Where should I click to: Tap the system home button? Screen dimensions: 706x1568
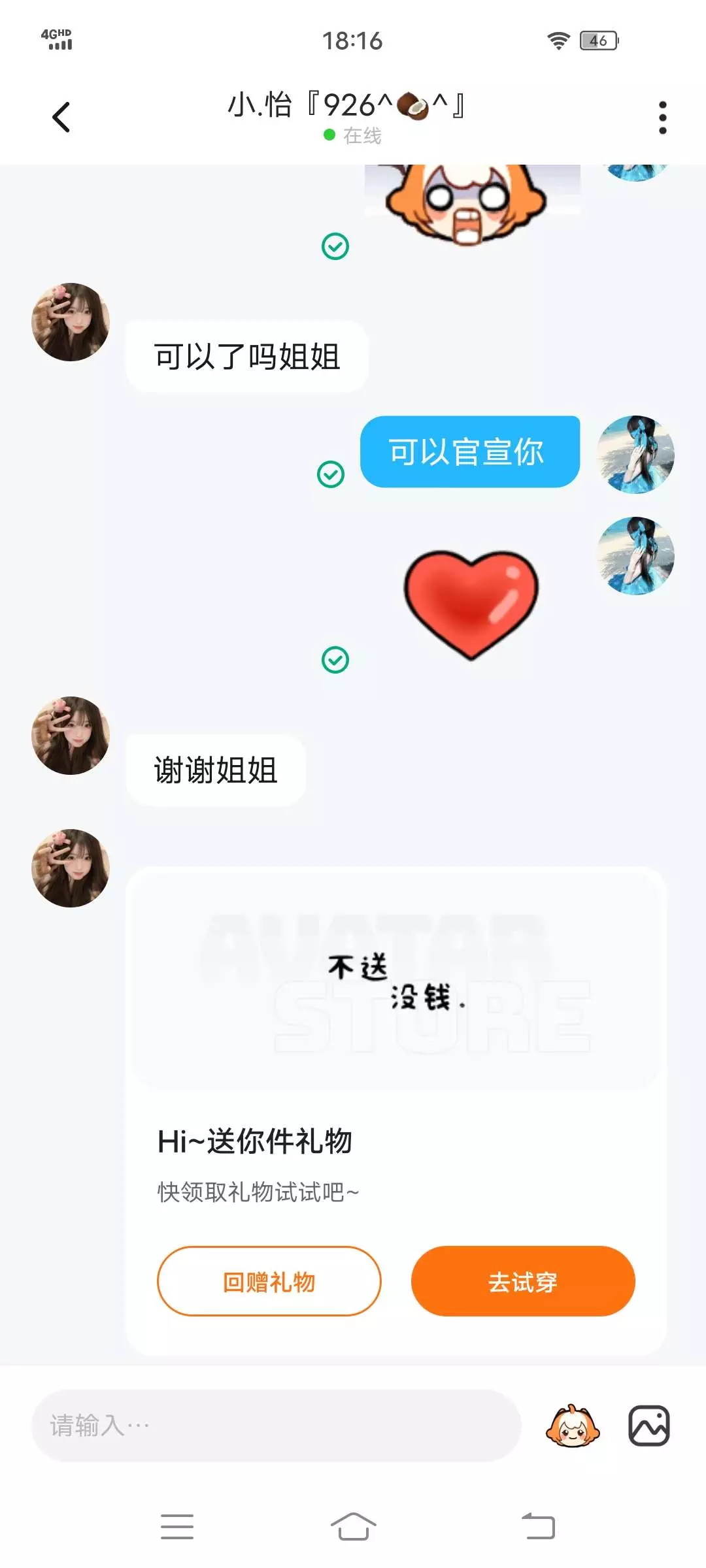353,1526
